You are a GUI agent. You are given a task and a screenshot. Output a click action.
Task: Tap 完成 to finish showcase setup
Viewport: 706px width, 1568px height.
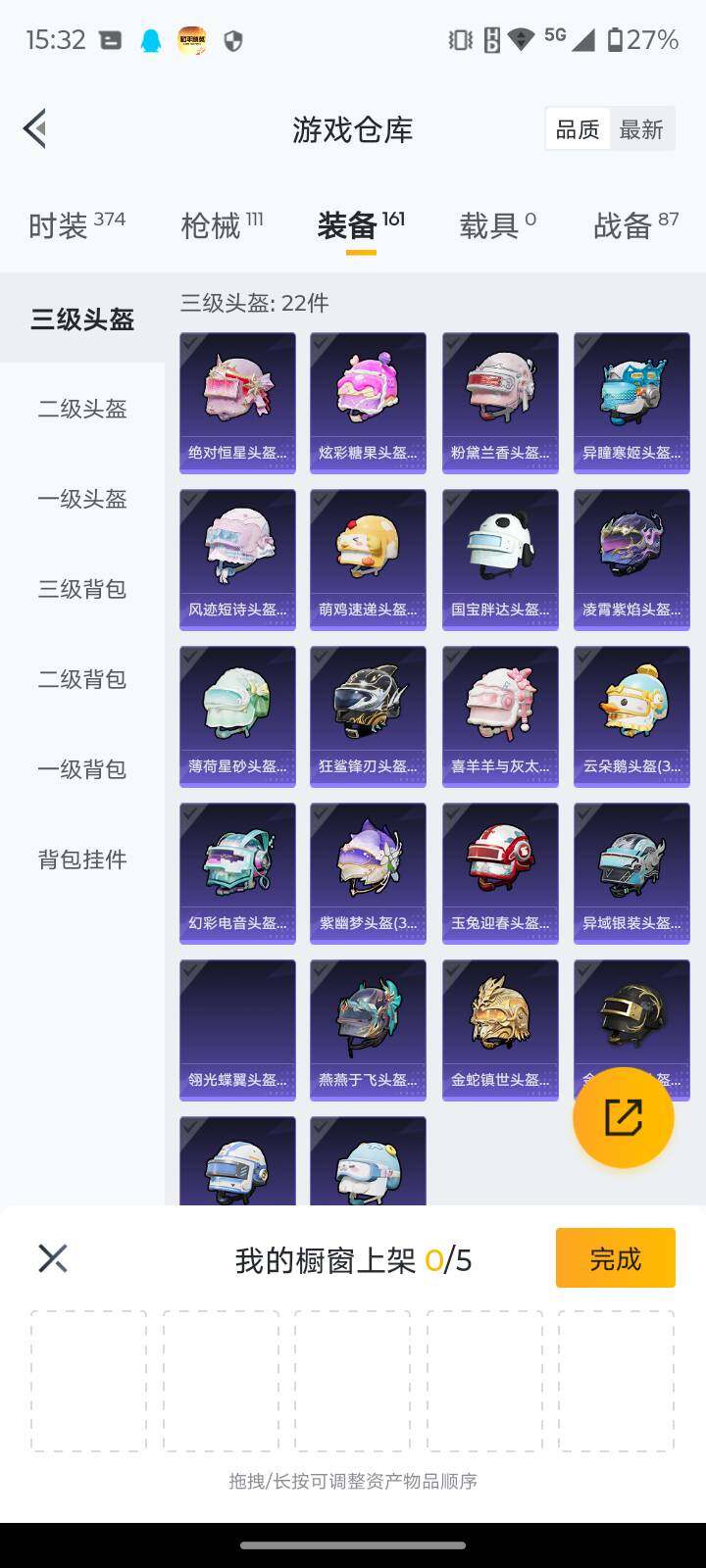(615, 1258)
